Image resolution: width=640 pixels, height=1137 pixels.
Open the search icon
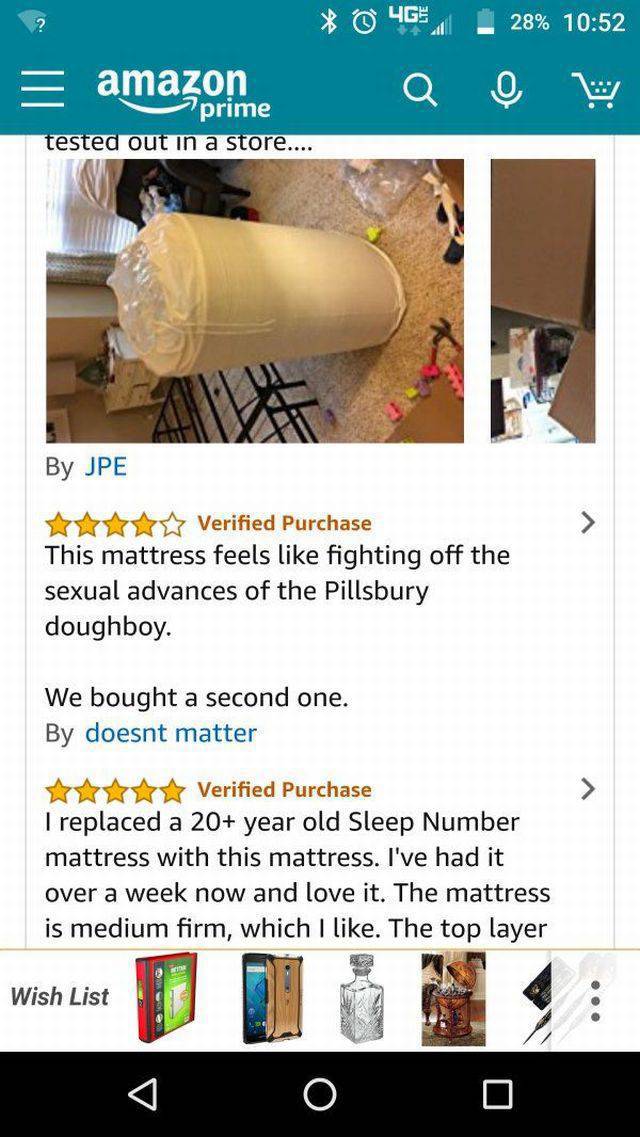pyautogui.click(x=420, y=90)
